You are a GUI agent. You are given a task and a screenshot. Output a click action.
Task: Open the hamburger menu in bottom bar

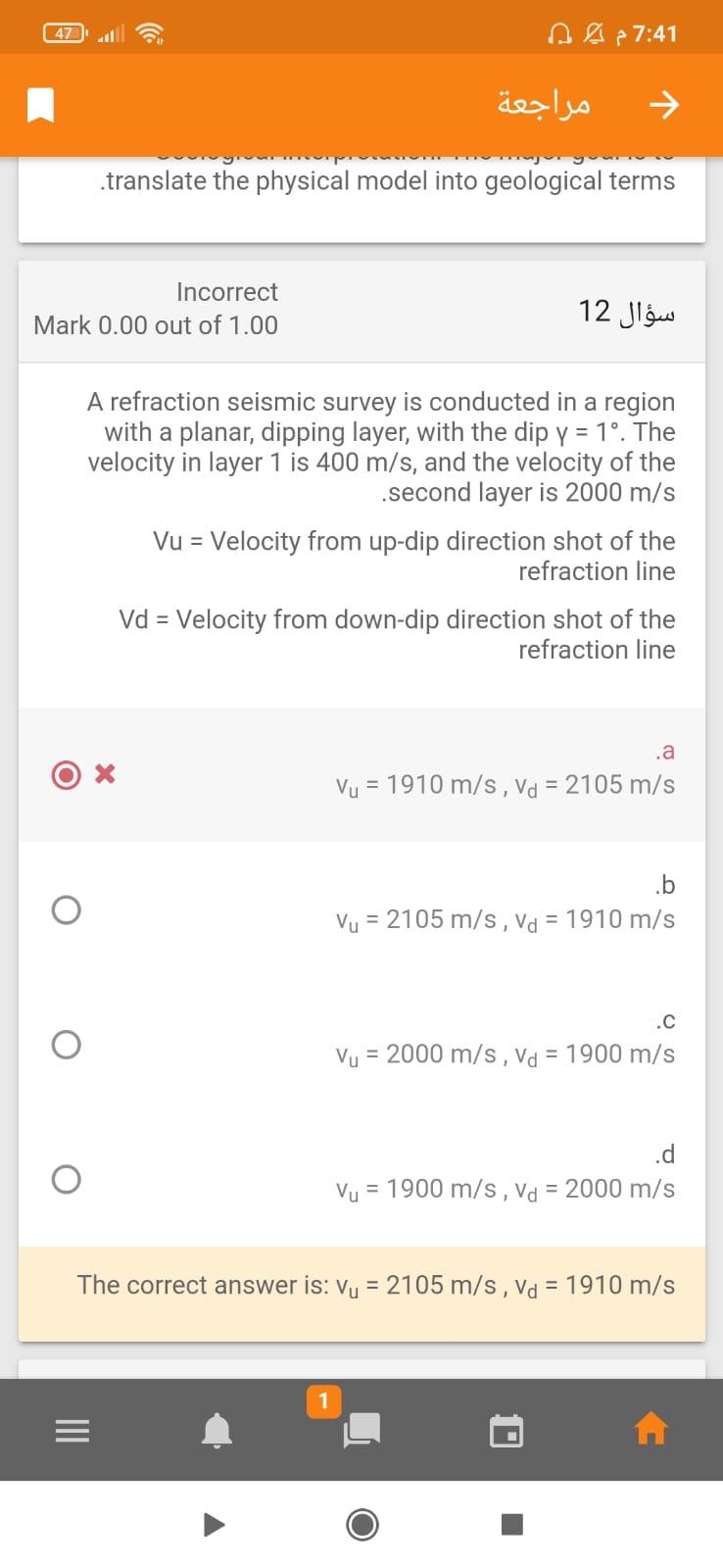(x=72, y=1432)
